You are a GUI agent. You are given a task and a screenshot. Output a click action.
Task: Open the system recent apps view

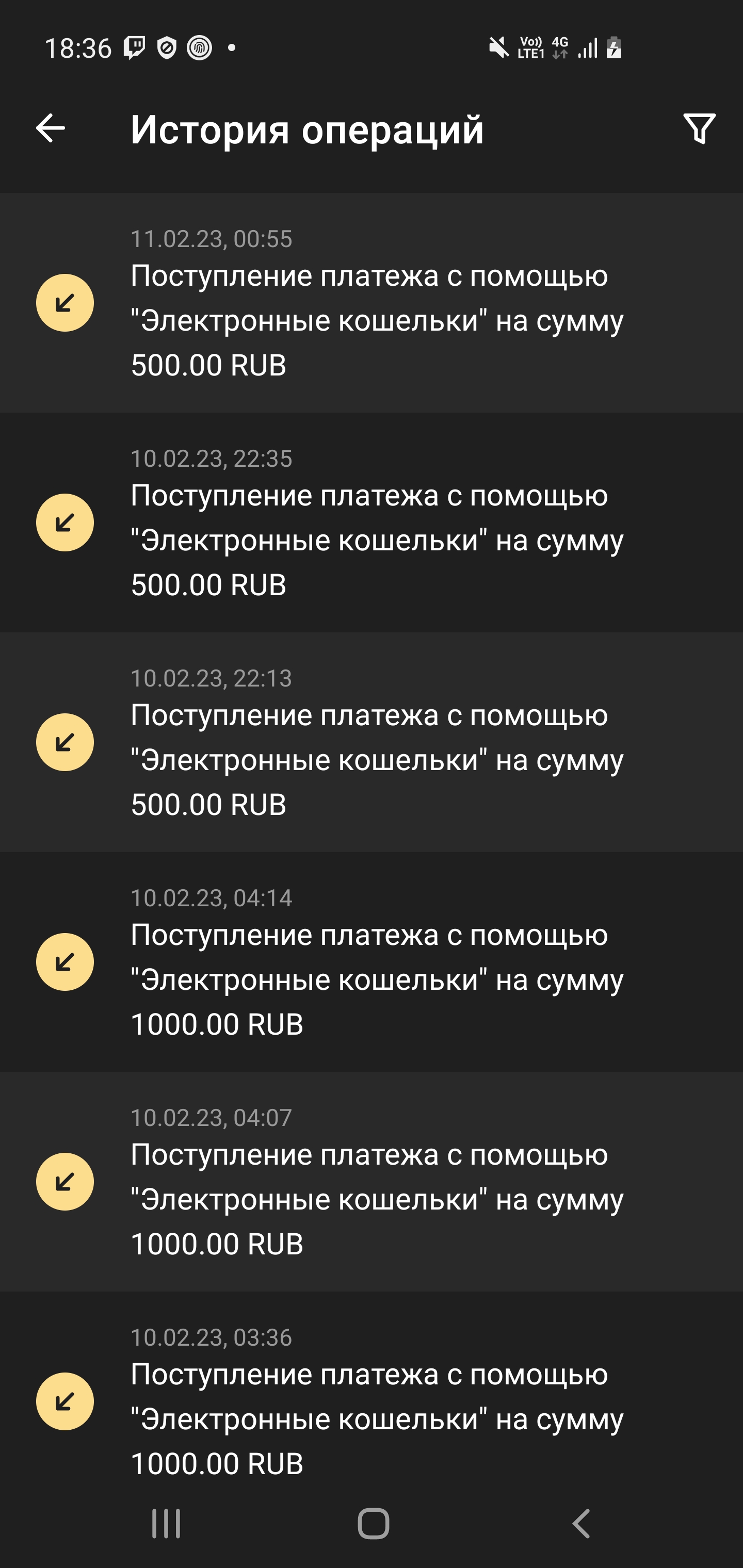(x=166, y=1524)
